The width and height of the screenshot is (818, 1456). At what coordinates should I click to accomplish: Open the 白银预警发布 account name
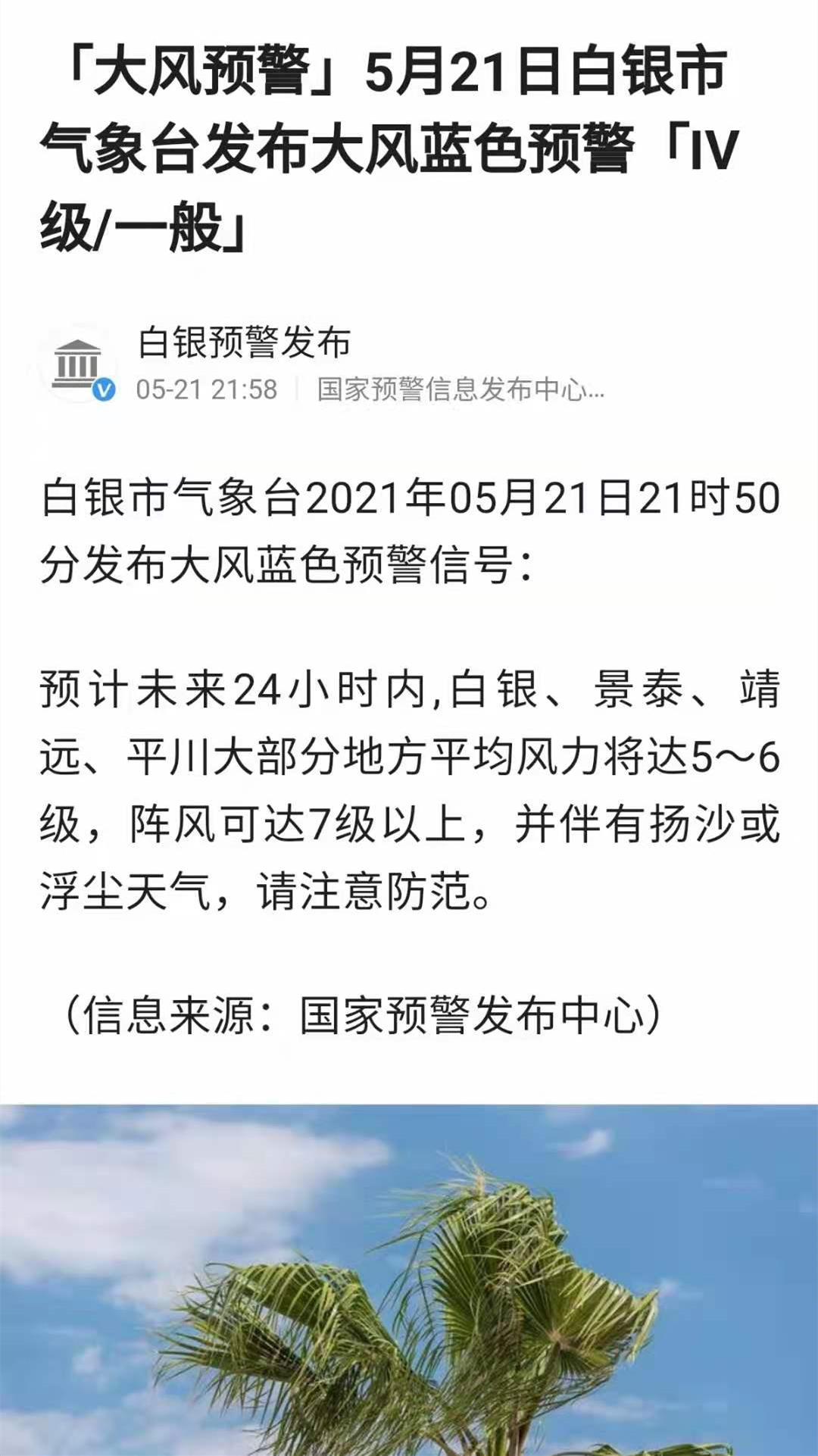[x=244, y=342]
